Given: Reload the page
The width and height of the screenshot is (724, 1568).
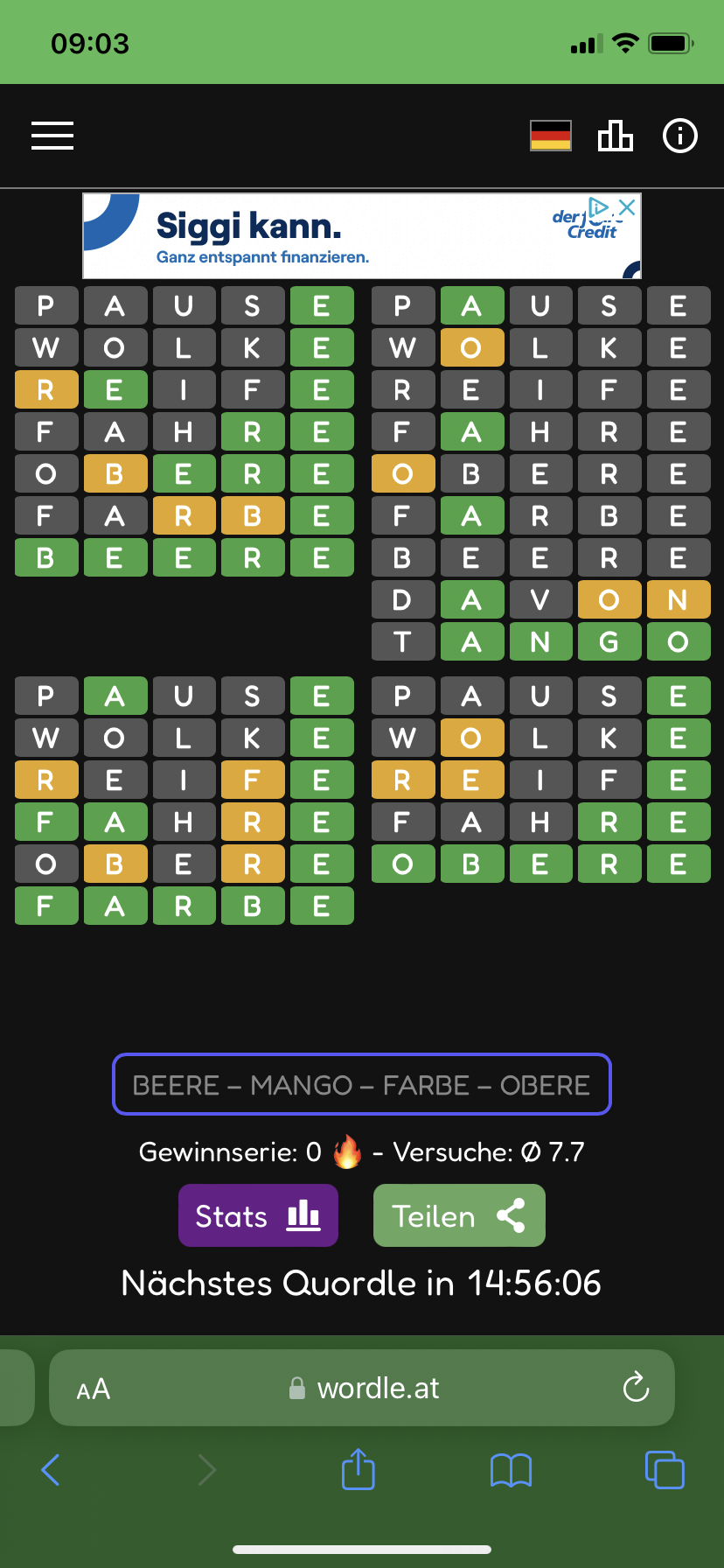Looking at the screenshot, I should pyautogui.click(x=636, y=1387).
